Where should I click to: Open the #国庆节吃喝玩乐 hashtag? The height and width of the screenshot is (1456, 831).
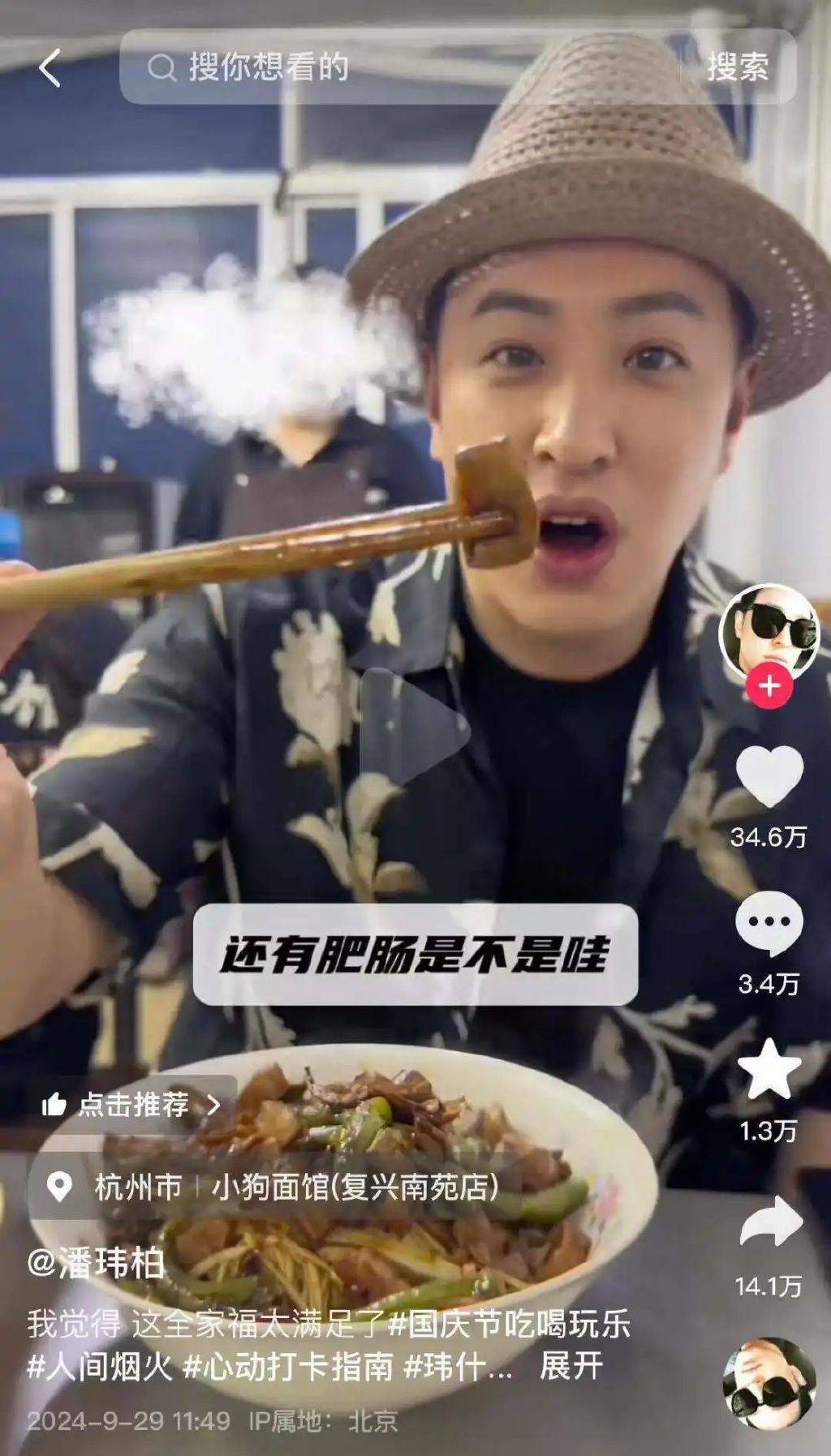pos(509,1324)
